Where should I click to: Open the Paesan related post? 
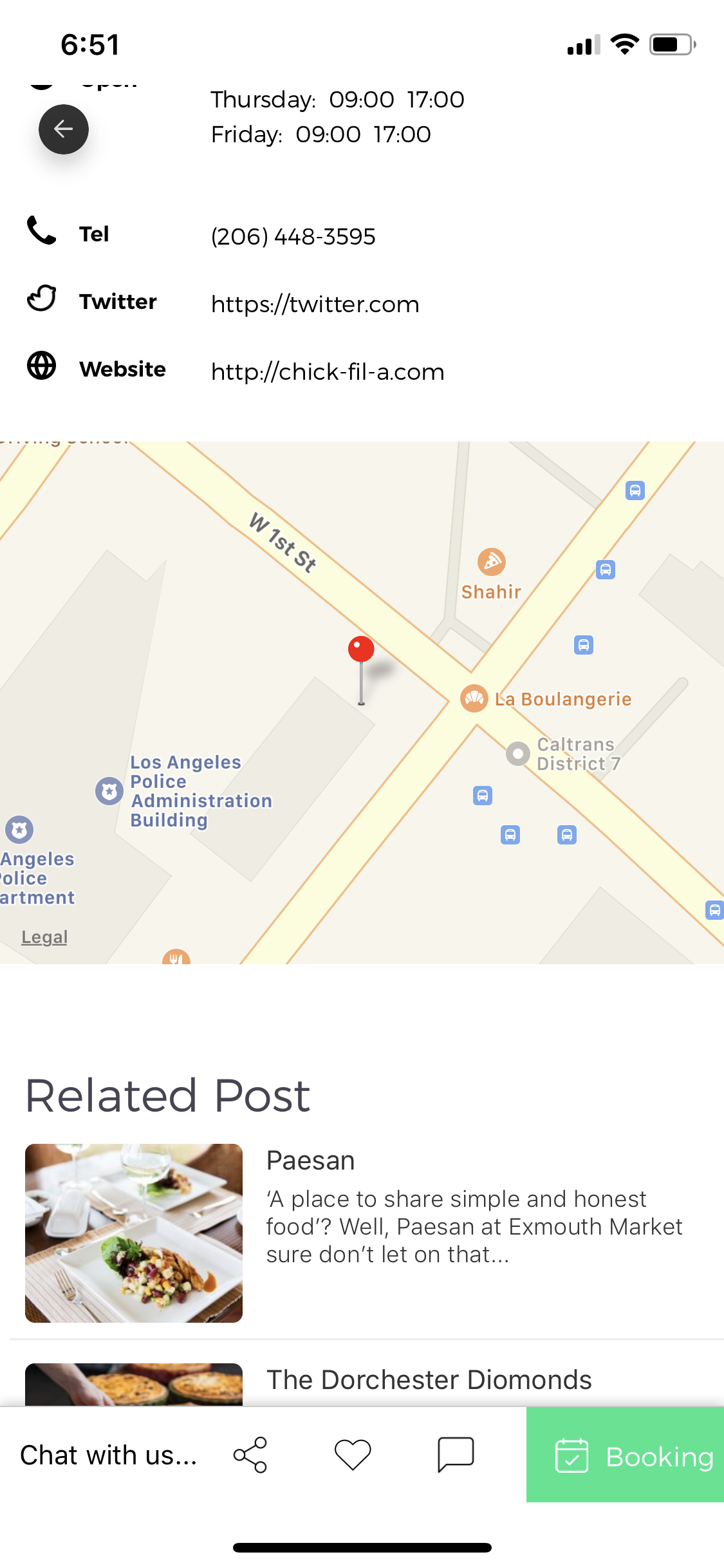tap(310, 1161)
